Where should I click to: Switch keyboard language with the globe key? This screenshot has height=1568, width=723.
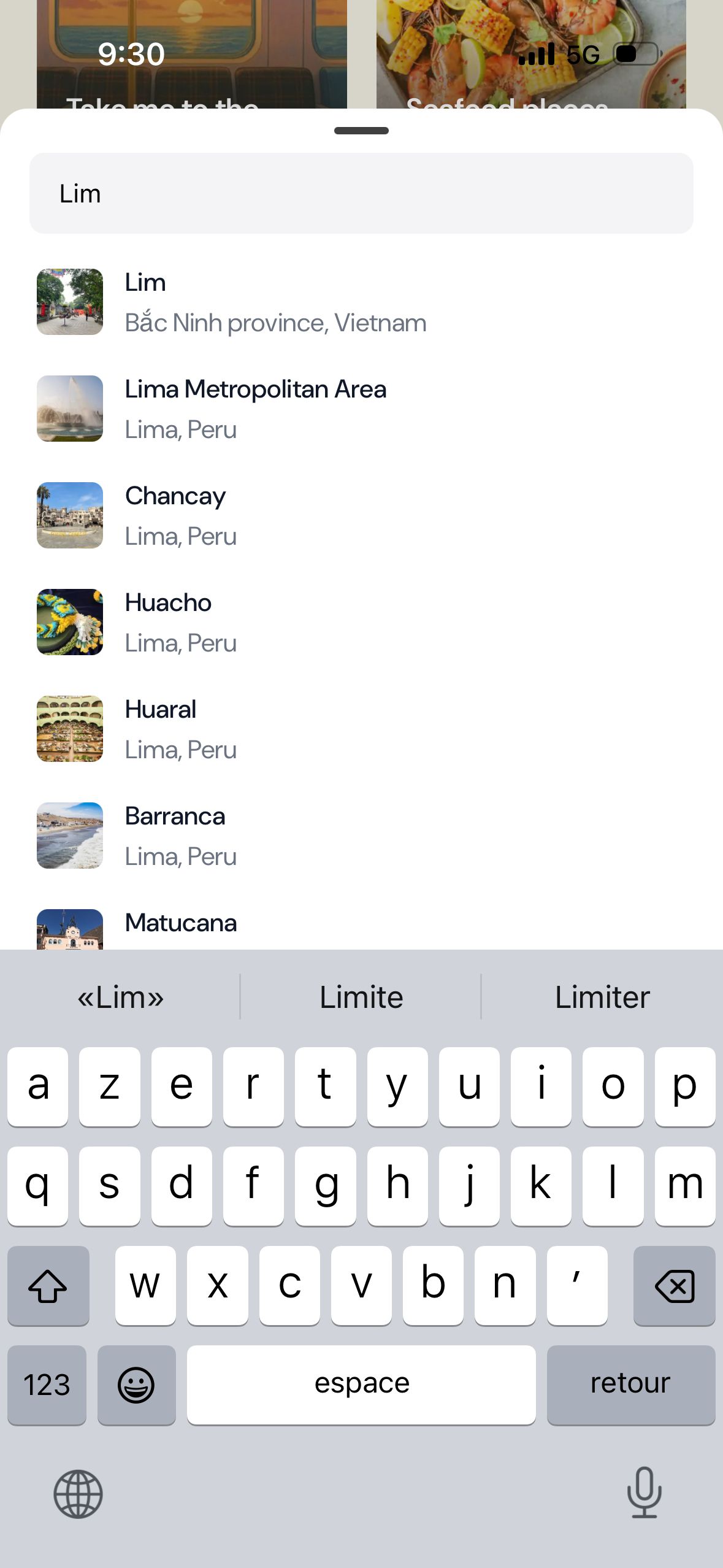coord(78,1494)
